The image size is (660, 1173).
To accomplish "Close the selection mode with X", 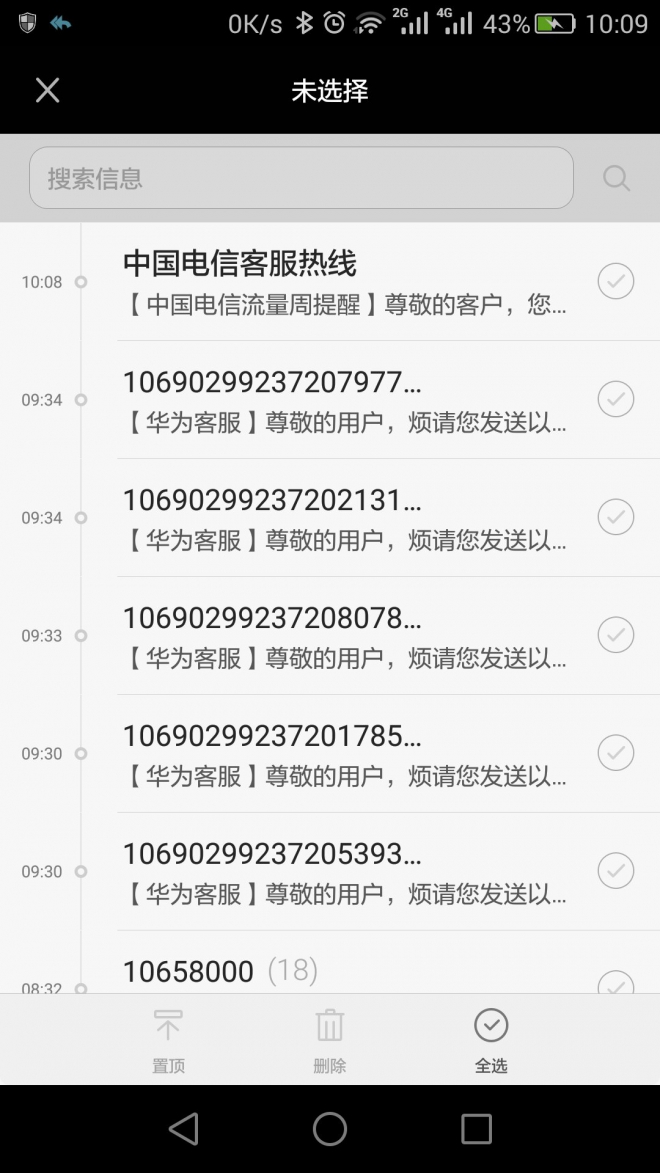I will pyautogui.click(x=47, y=91).
